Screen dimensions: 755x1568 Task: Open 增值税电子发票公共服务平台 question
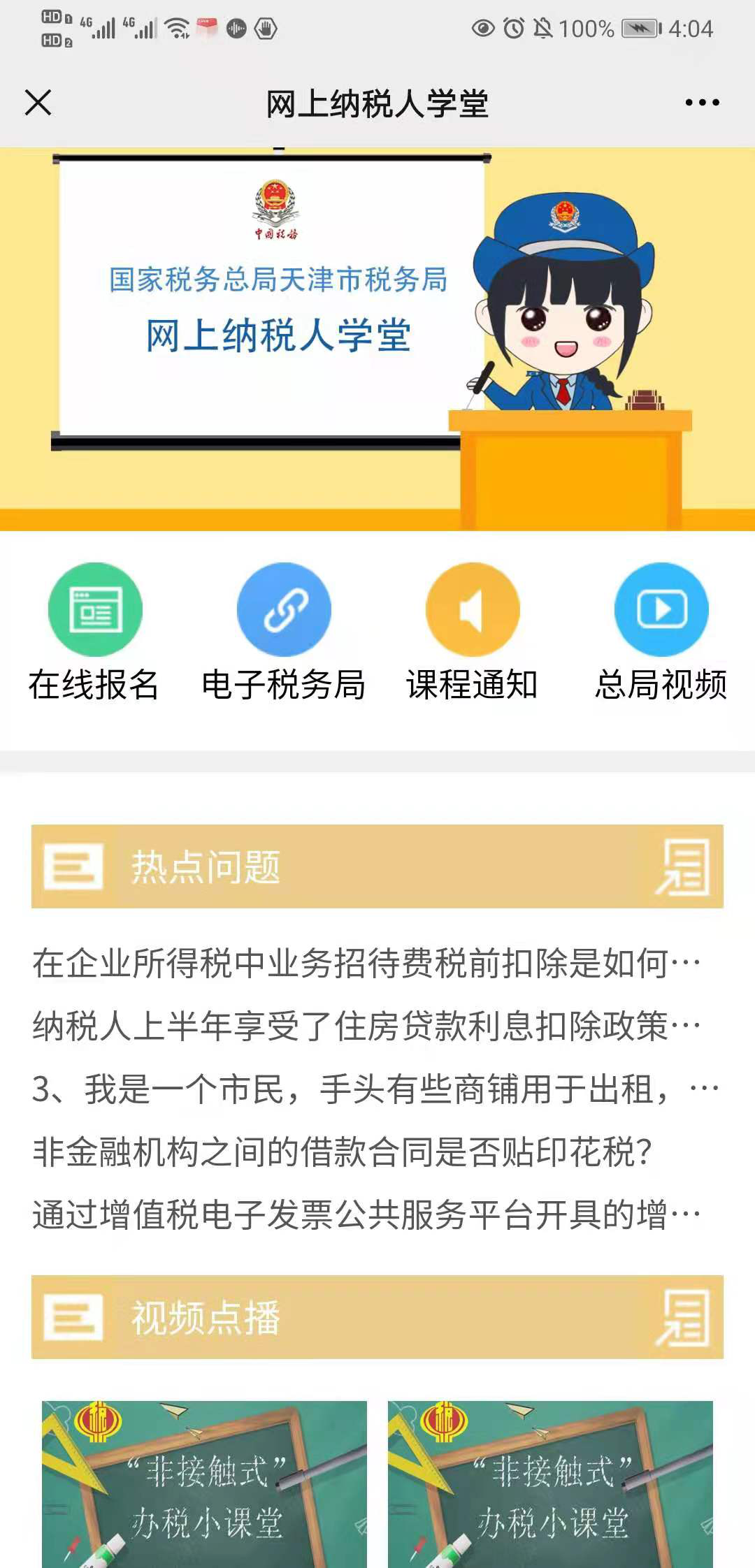pyautogui.click(x=366, y=1215)
